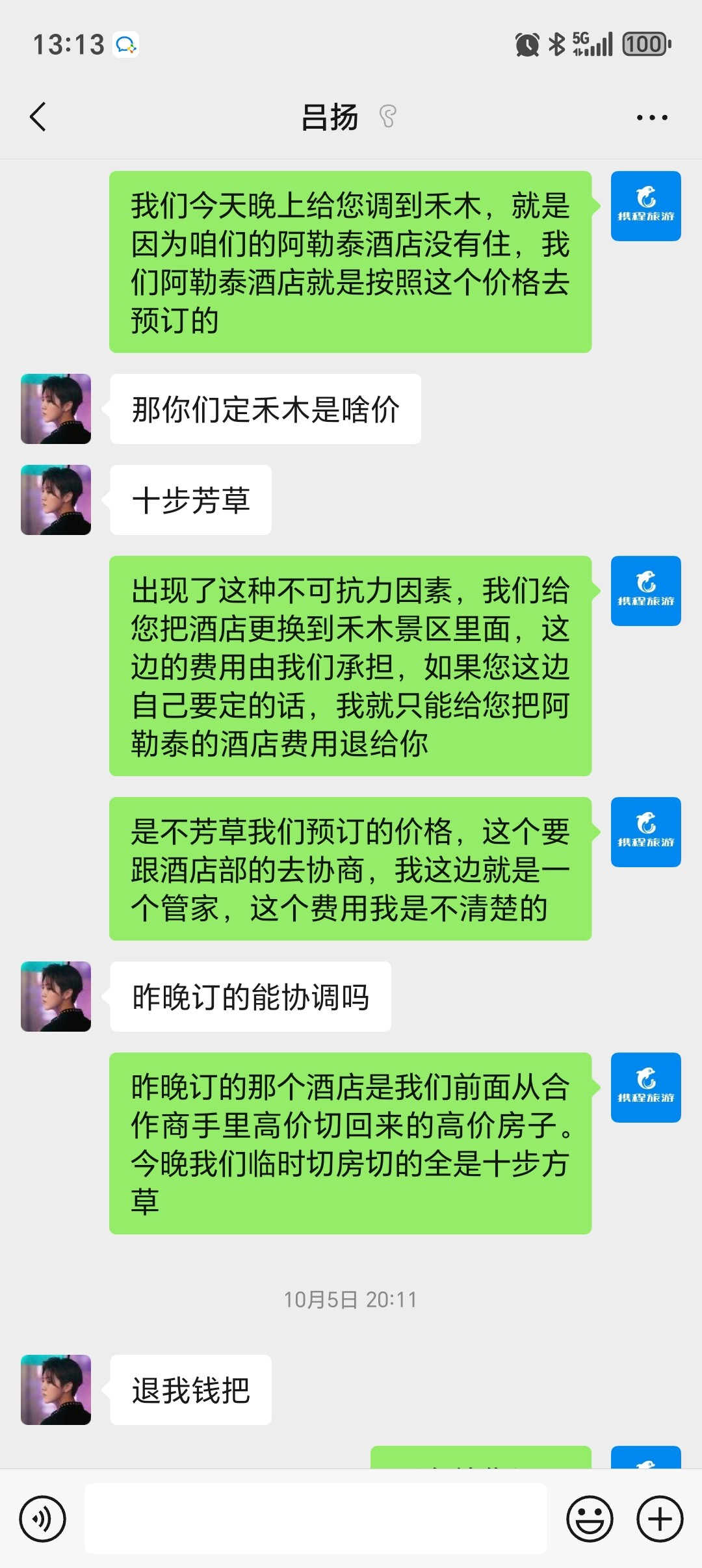Tap the avatar beside 十步芳草 message
702x1568 pixels.
coord(56,500)
